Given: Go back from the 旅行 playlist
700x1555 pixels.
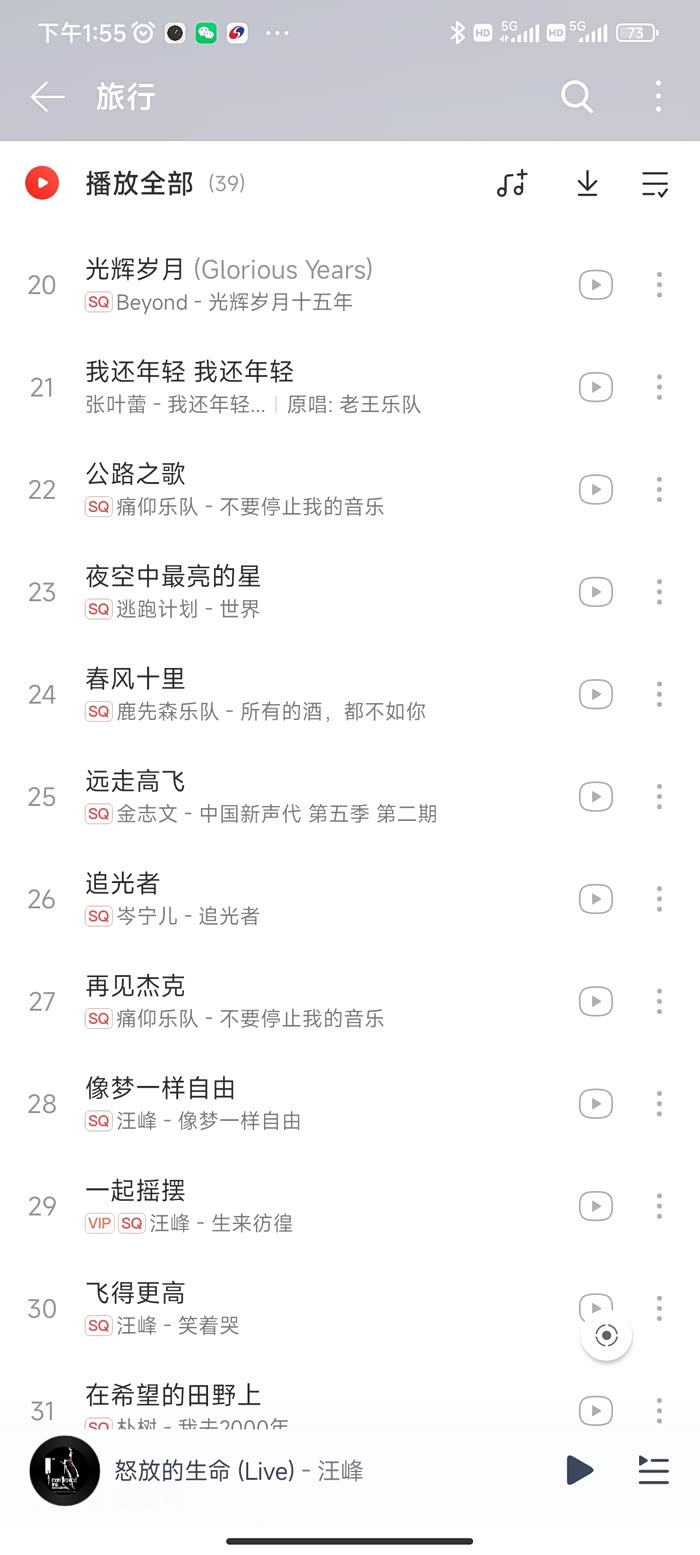Looking at the screenshot, I should (47, 97).
